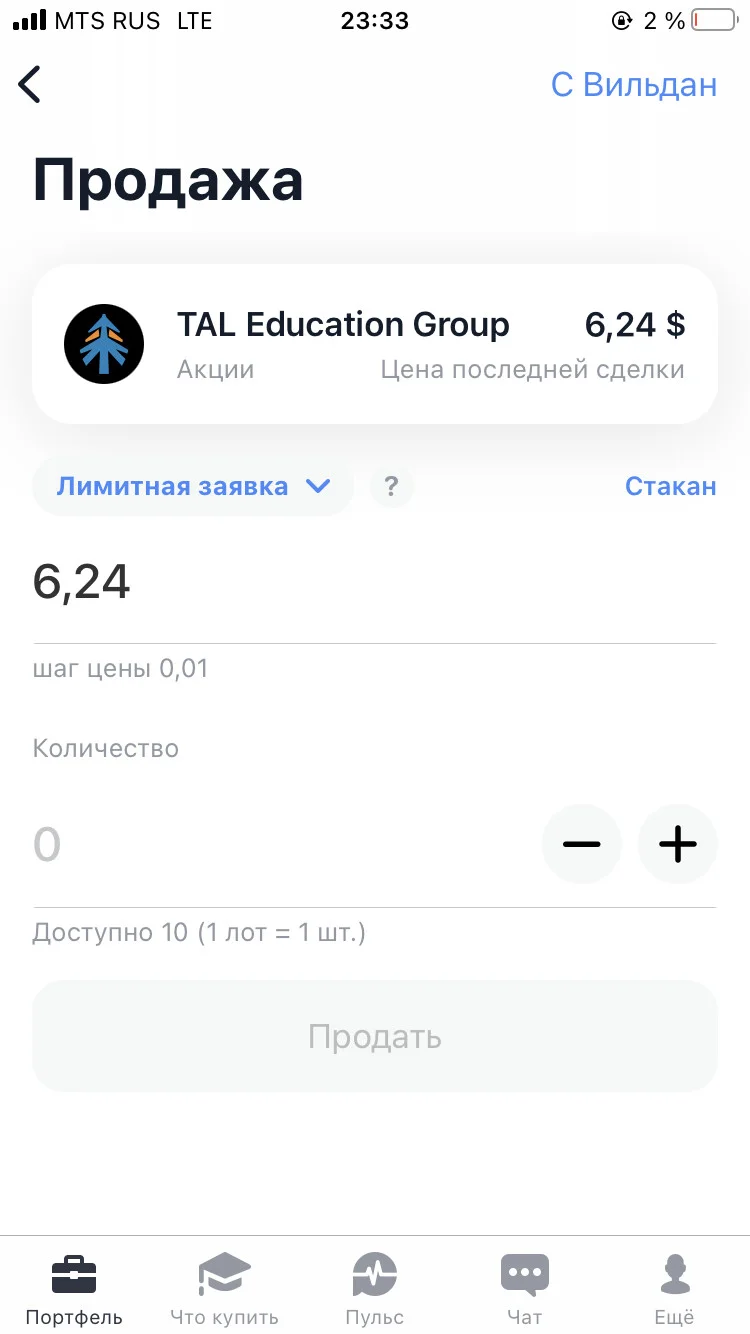Open the Ещё tab
Viewport: 750px width, 1334px height.
coord(675,1288)
